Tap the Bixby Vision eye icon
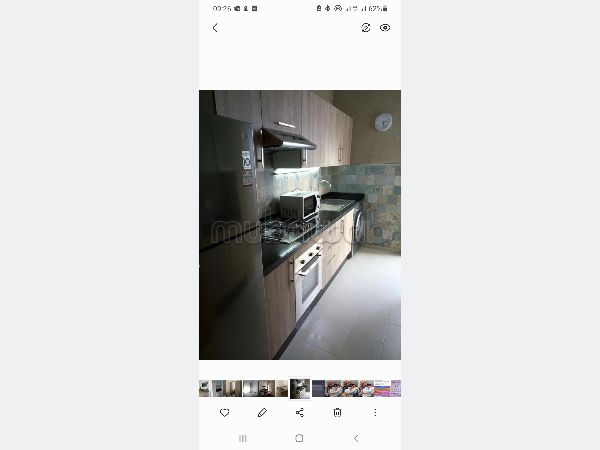Viewport: 600px width, 450px height. [385, 28]
